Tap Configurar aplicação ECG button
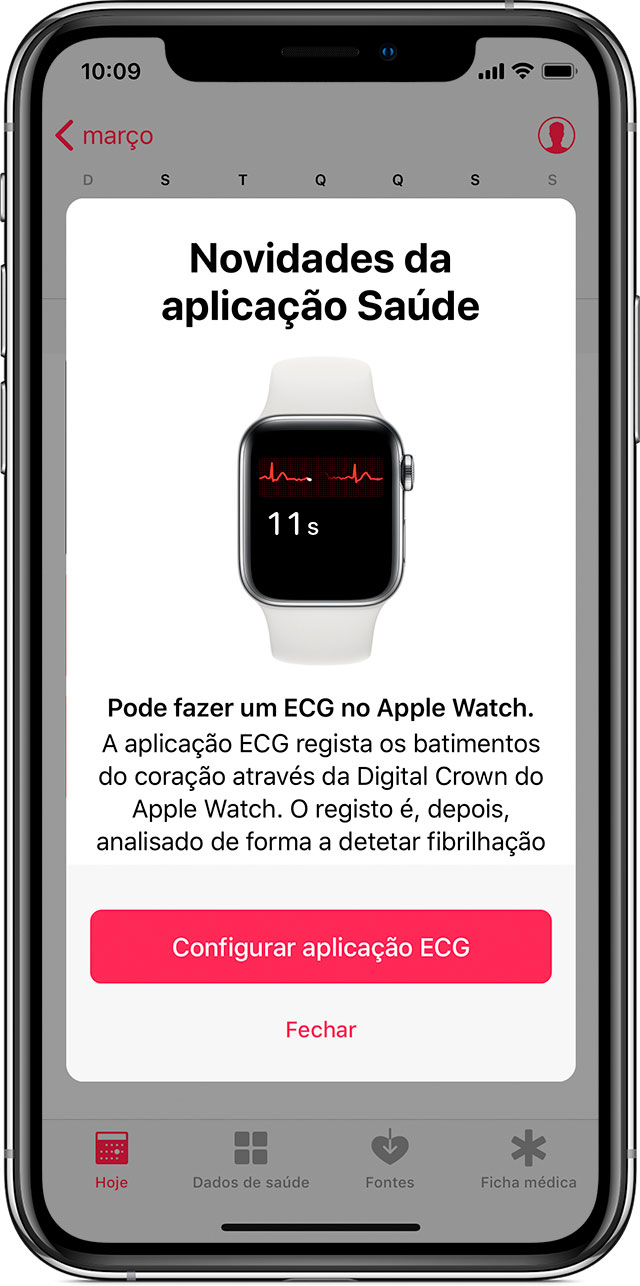The width and height of the screenshot is (640, 1286). click(320, 946)
